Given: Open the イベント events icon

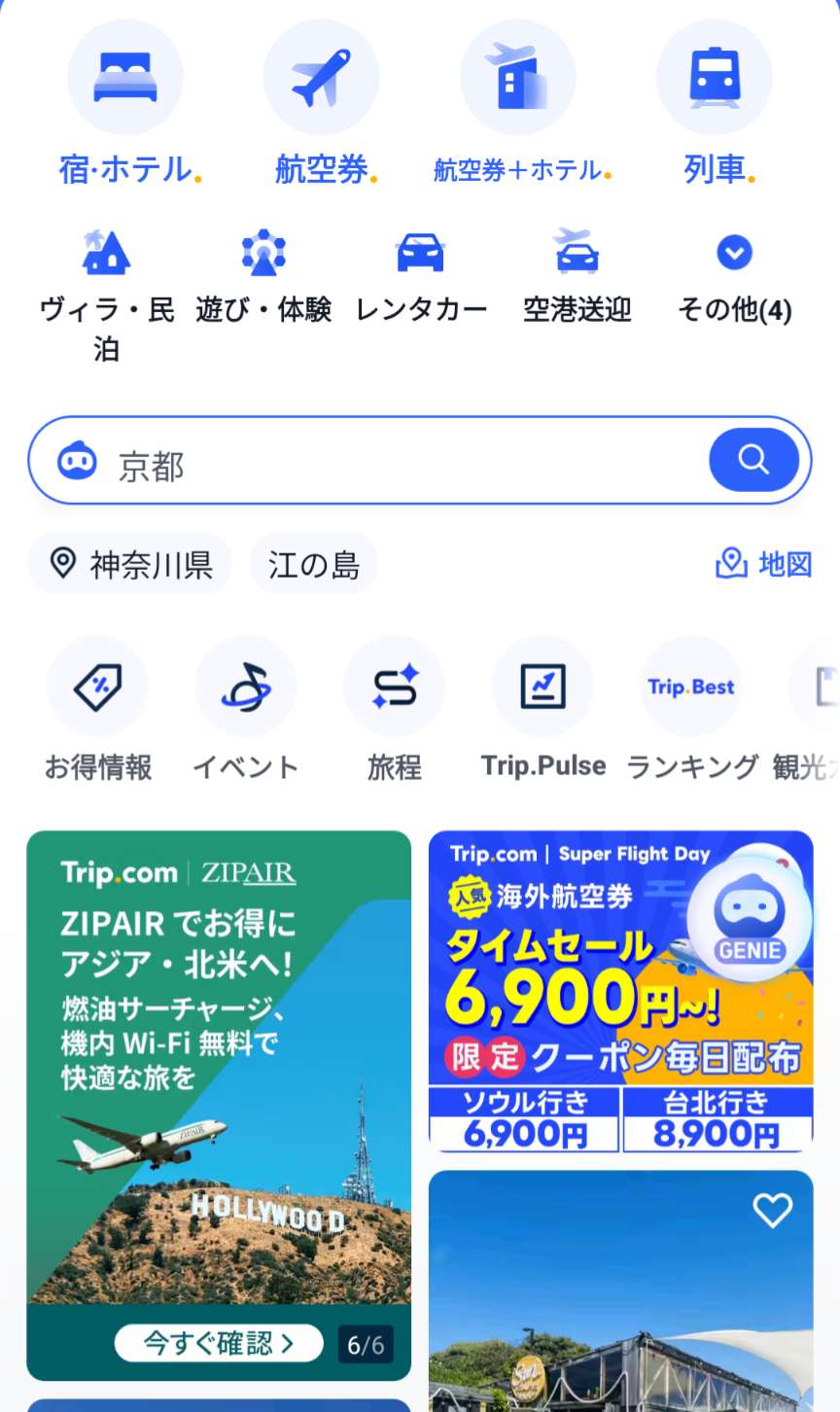Looking at the screenshot, I should point(246,686).
